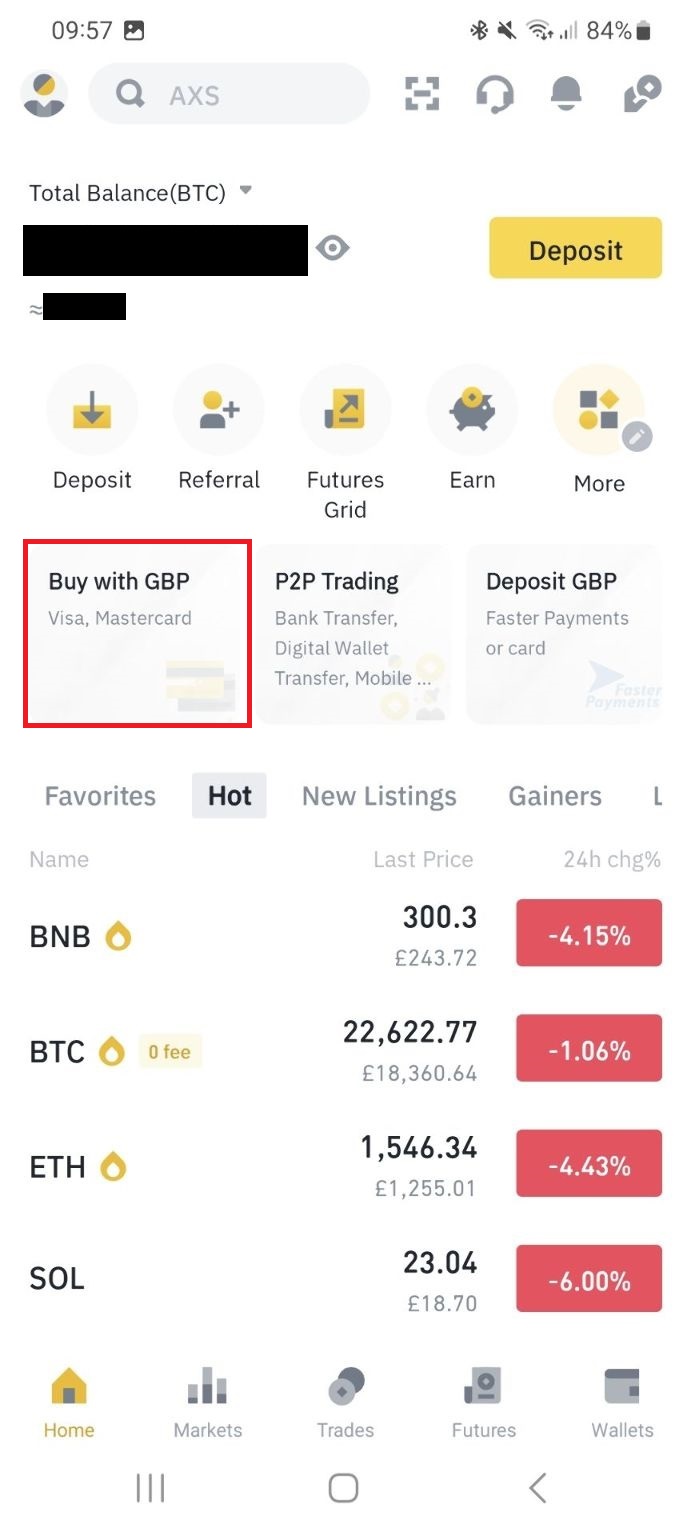Open customer support headset icon
Screen dimensions: 691x1536
[494, 95]
